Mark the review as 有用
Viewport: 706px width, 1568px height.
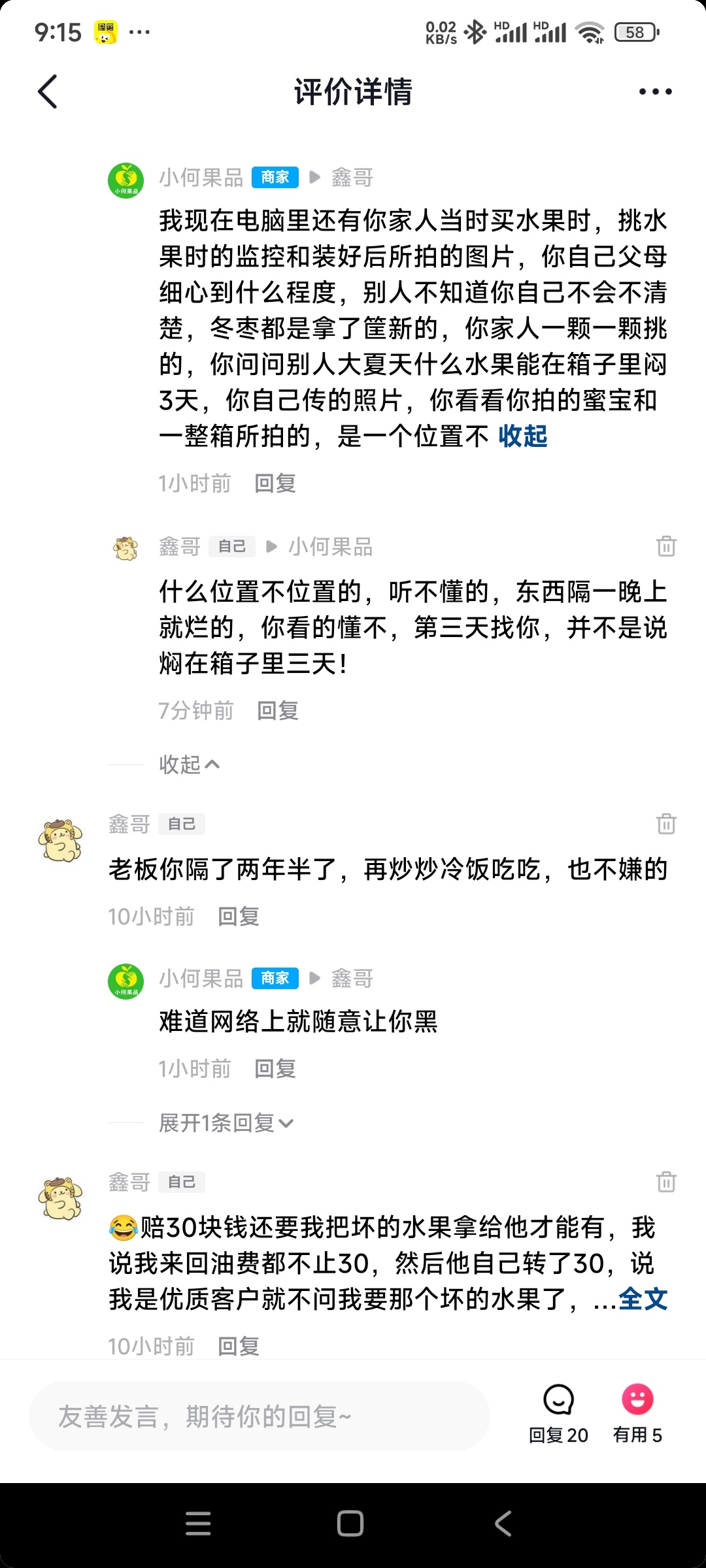(x=637, y=1414)
